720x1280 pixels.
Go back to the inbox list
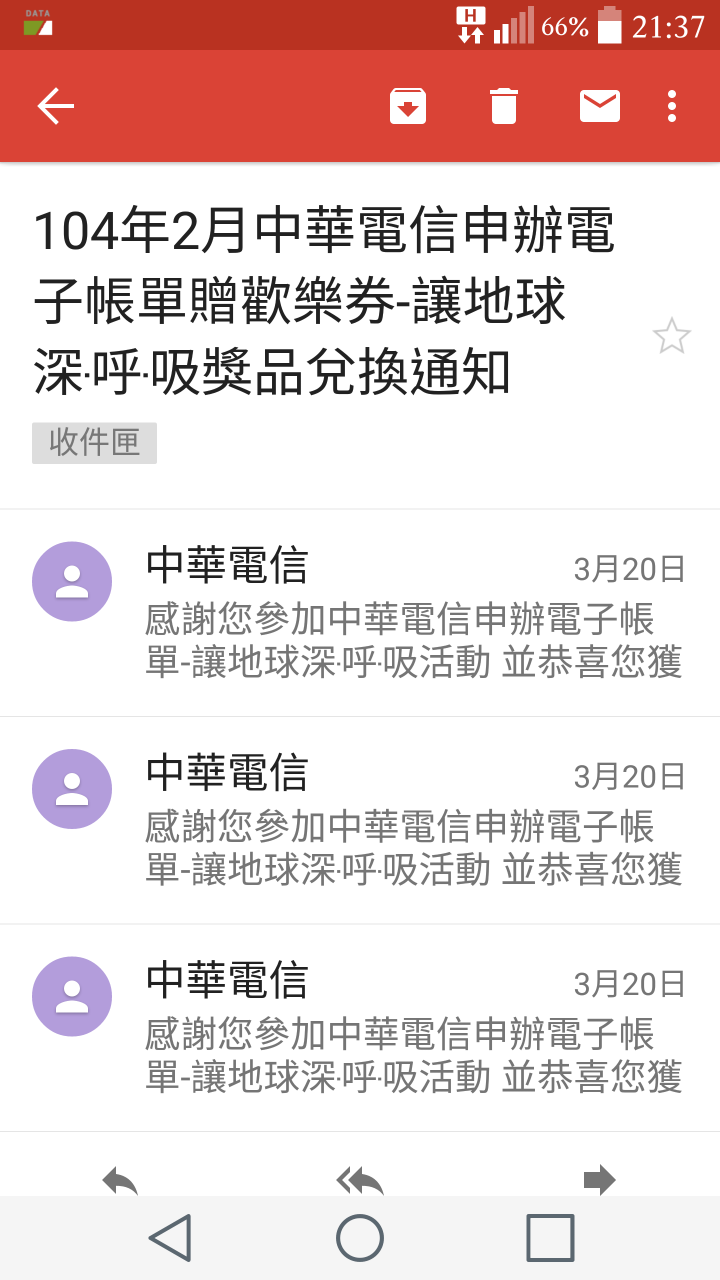click(x=56, y=106)
